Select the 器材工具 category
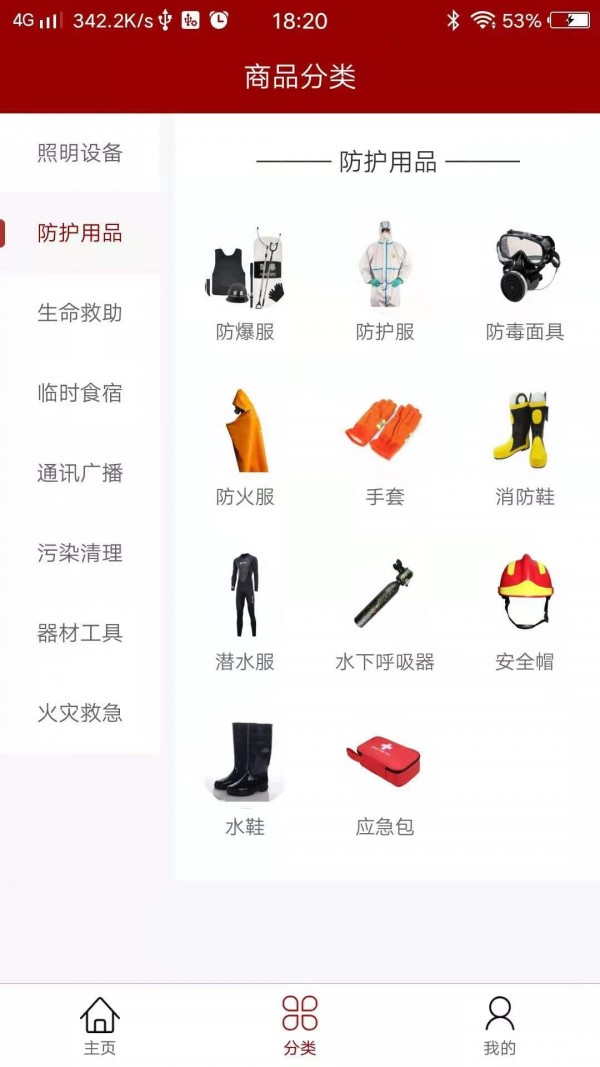The width and height of the screenshot is (600, 1067). pyautogui.click(x=80, y=633)
